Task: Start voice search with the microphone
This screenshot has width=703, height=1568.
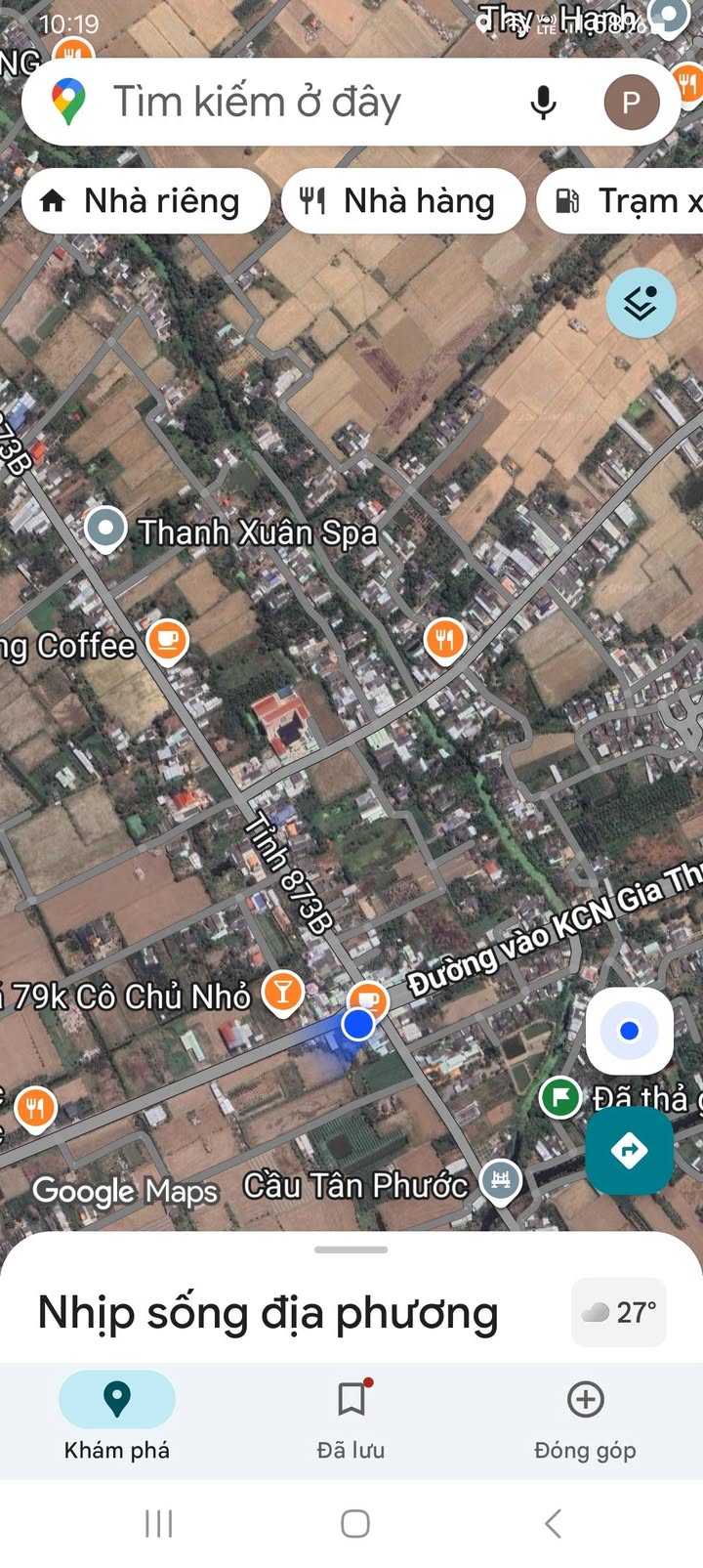Action: 543,102
